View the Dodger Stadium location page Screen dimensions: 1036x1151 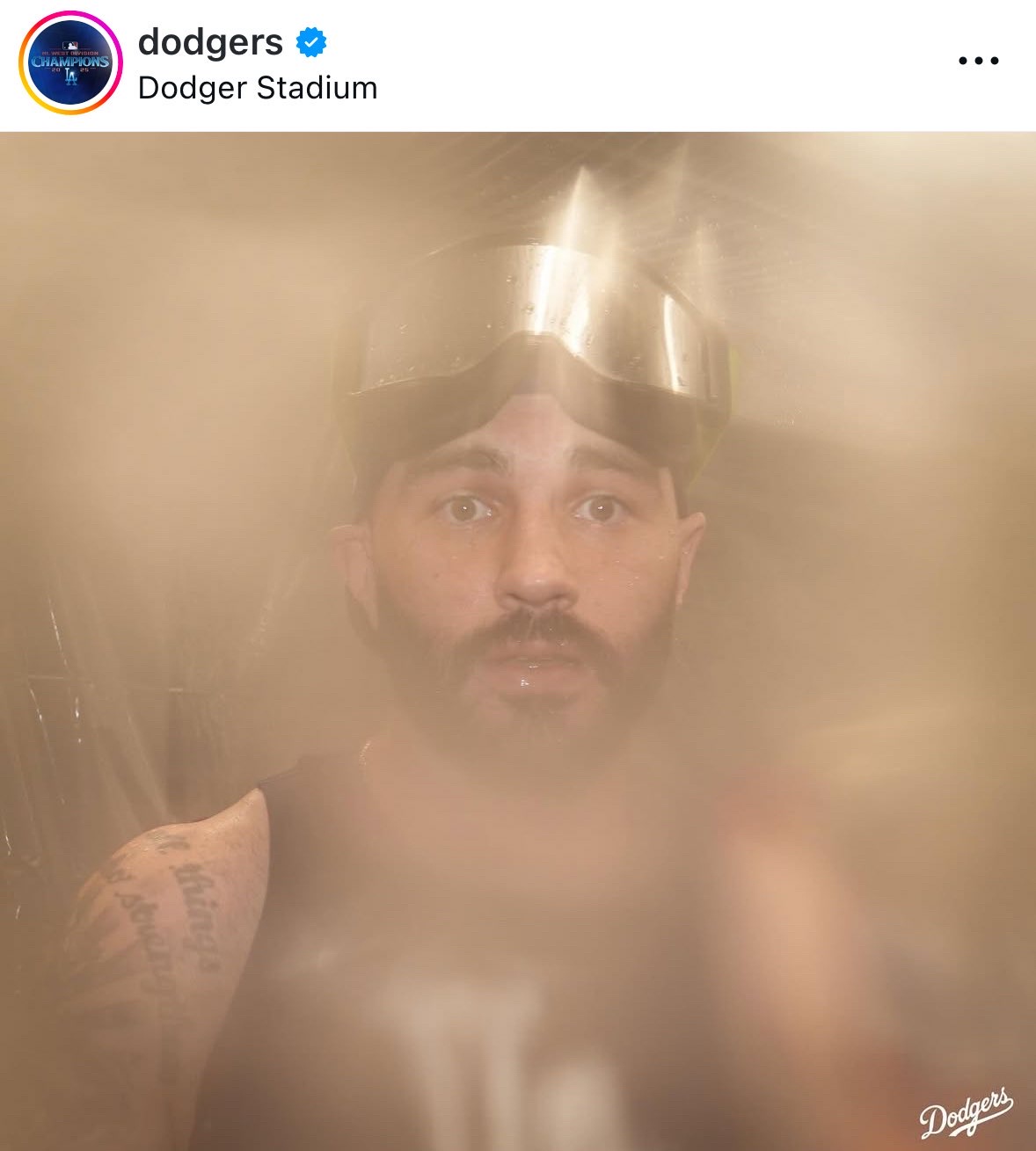coord(258,88)
